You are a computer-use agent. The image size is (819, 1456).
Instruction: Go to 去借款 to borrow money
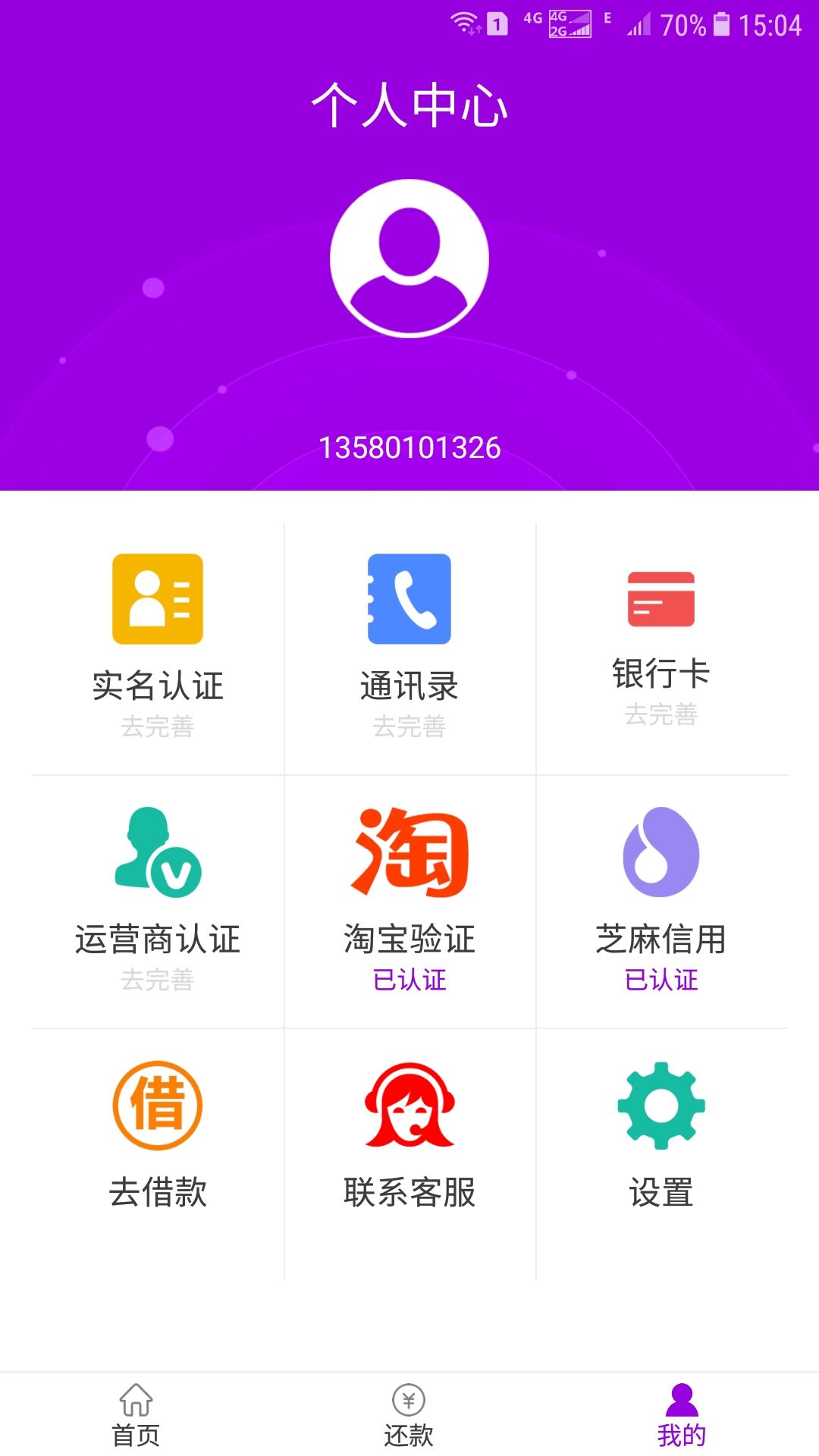click(158, 1154)
